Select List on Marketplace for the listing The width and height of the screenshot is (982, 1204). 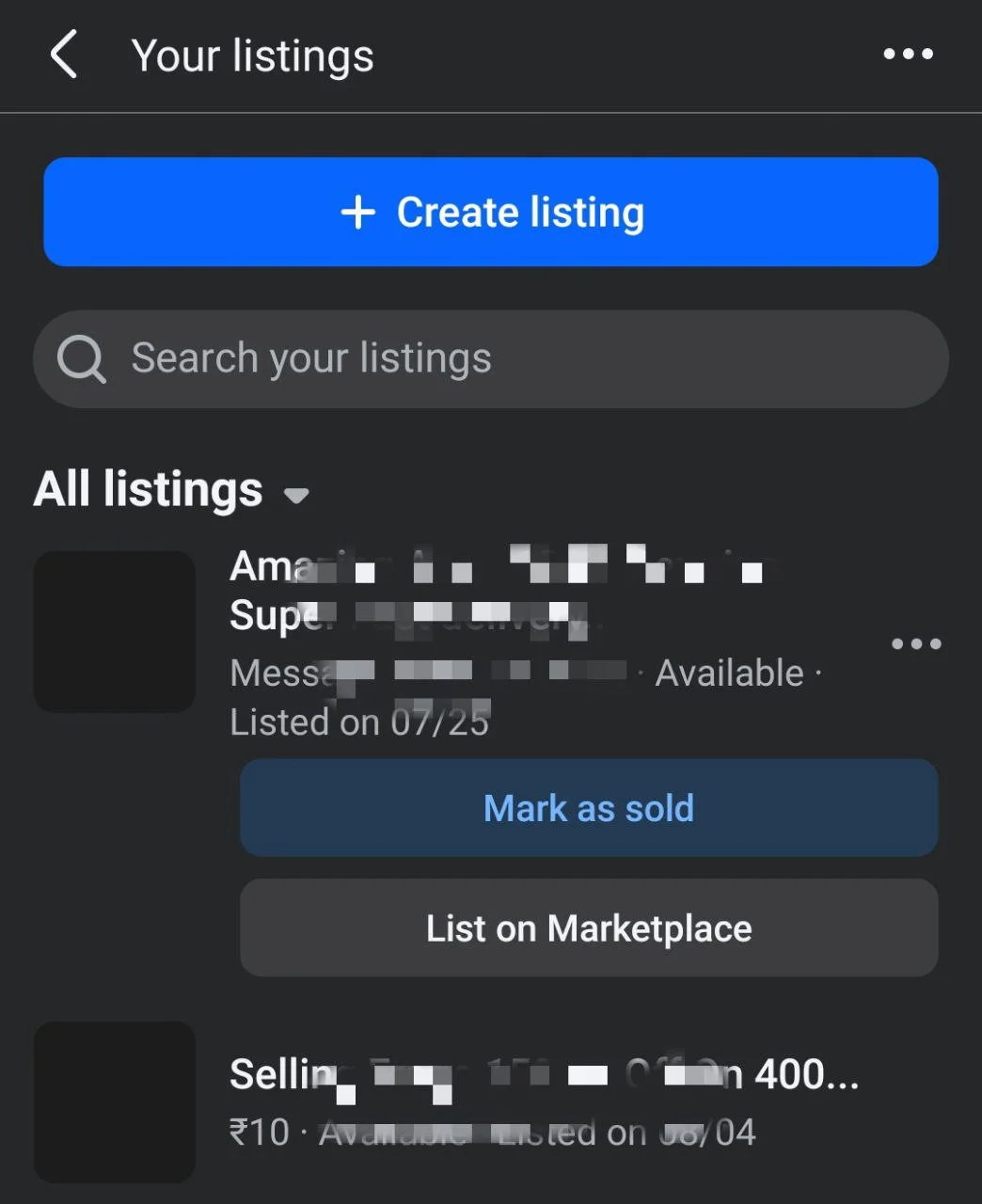pyautogui.click(x=589, y=927)
